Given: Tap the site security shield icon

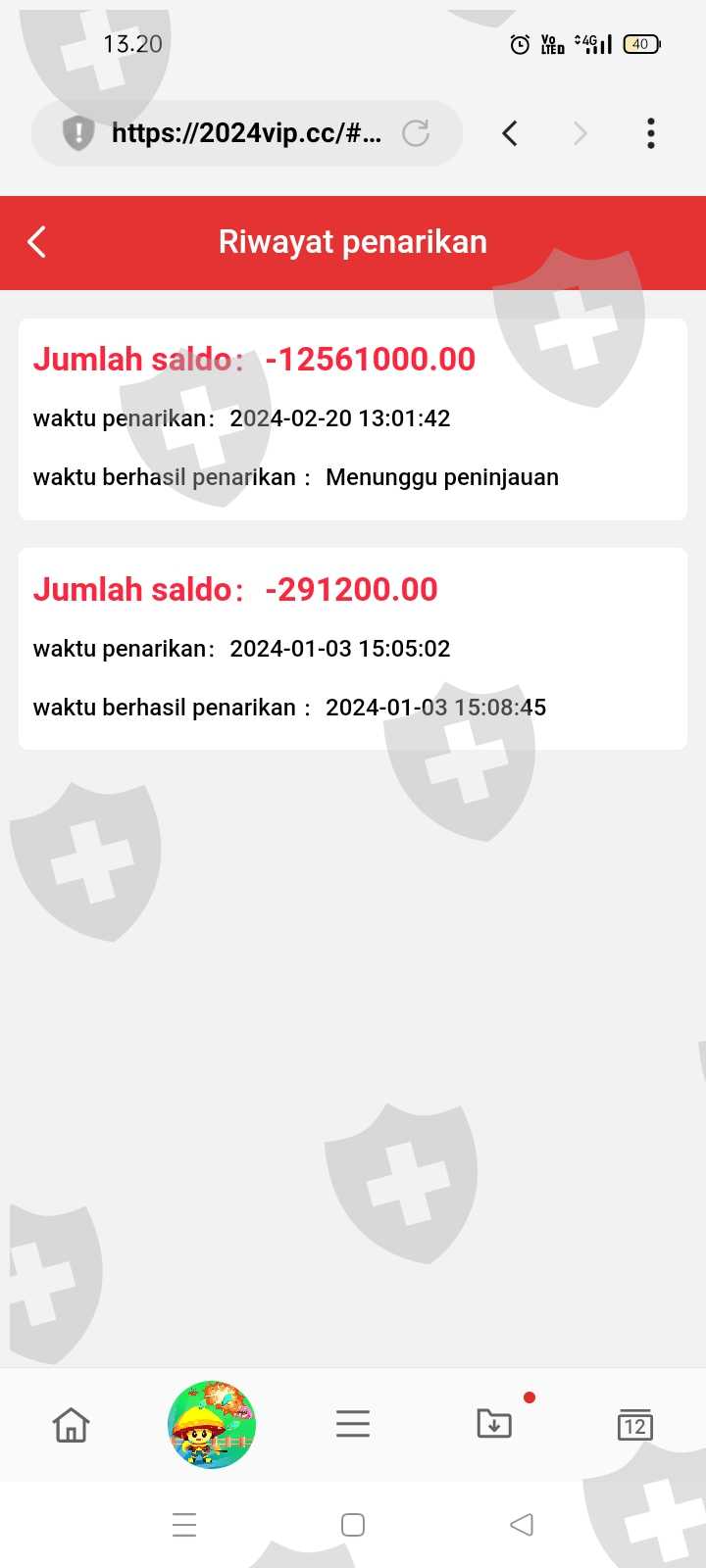Looking at the screenshot, I should tap(78, 133).
